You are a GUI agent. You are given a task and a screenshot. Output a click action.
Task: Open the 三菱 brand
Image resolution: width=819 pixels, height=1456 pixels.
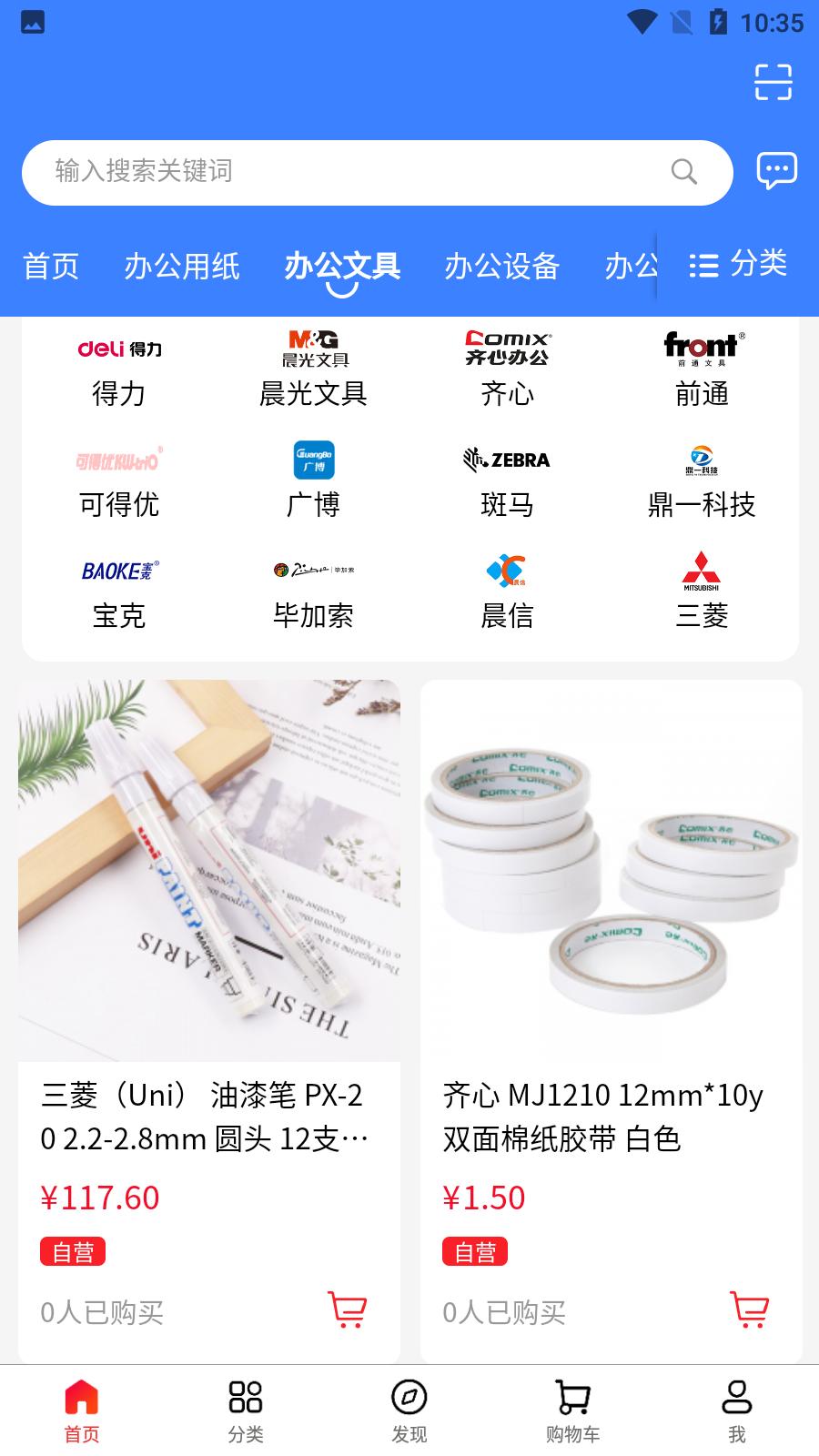point(702,591)
